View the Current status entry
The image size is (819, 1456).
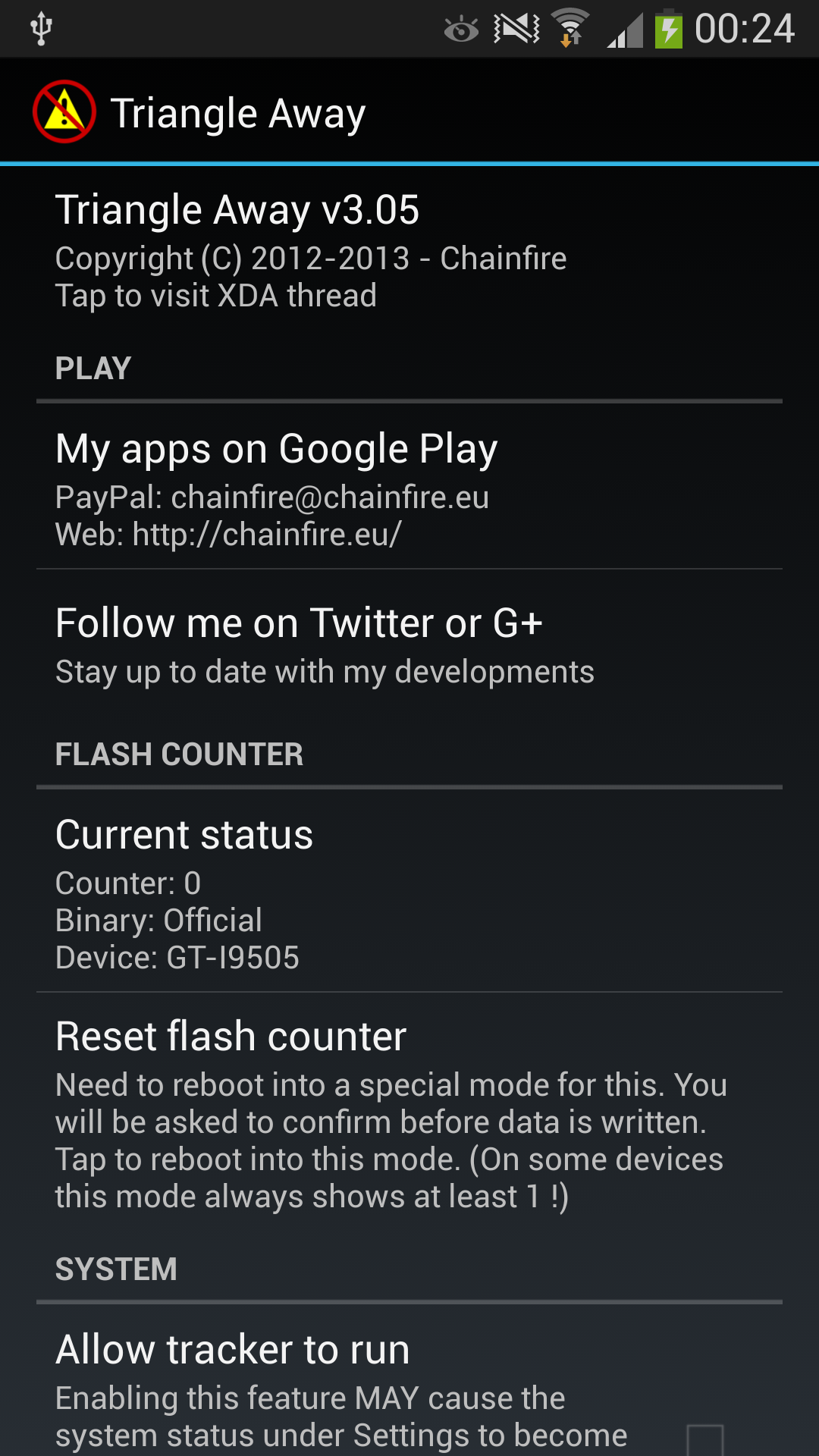click(x=409, y=890)
